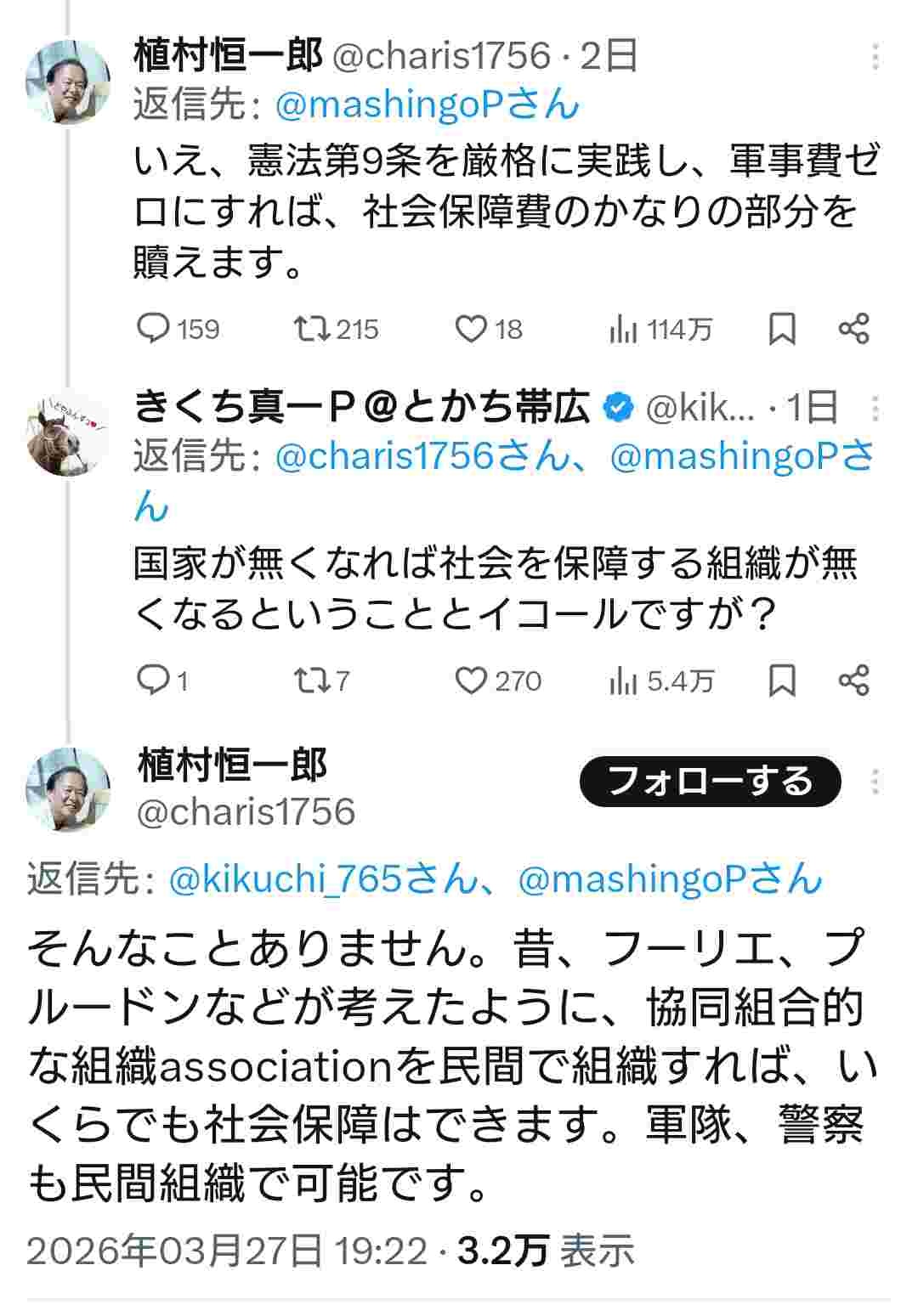Share きくち真一P's tweet
The height and width of the screenshot is (1316, 918).
point(853,681)
